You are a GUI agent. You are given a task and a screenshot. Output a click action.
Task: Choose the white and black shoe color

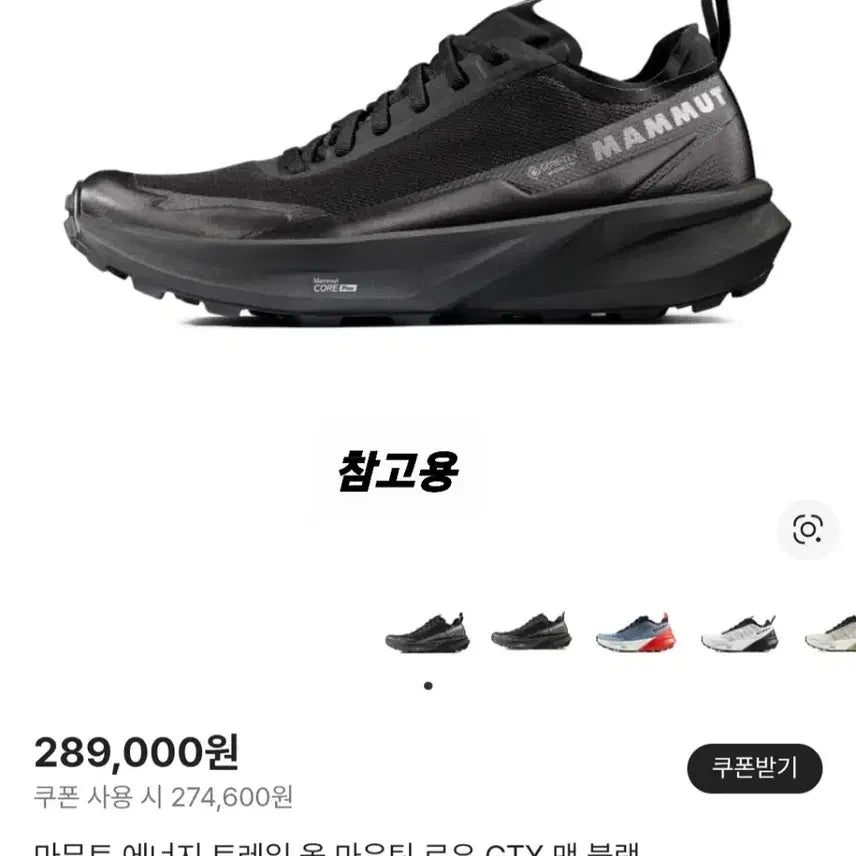click(x=740, y=633)
